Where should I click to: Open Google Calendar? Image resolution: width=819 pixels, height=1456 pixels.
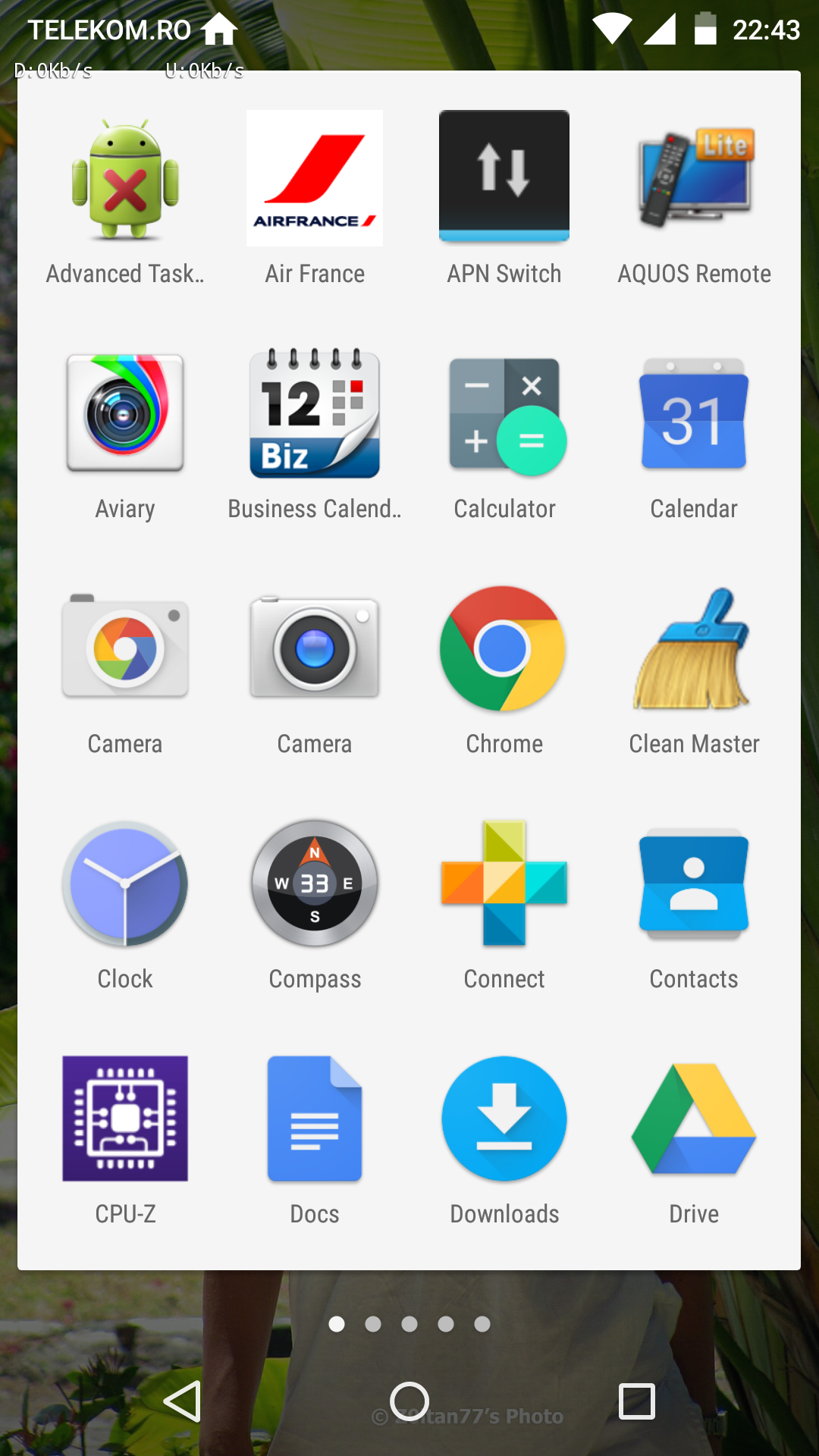(x=694, y=415)
